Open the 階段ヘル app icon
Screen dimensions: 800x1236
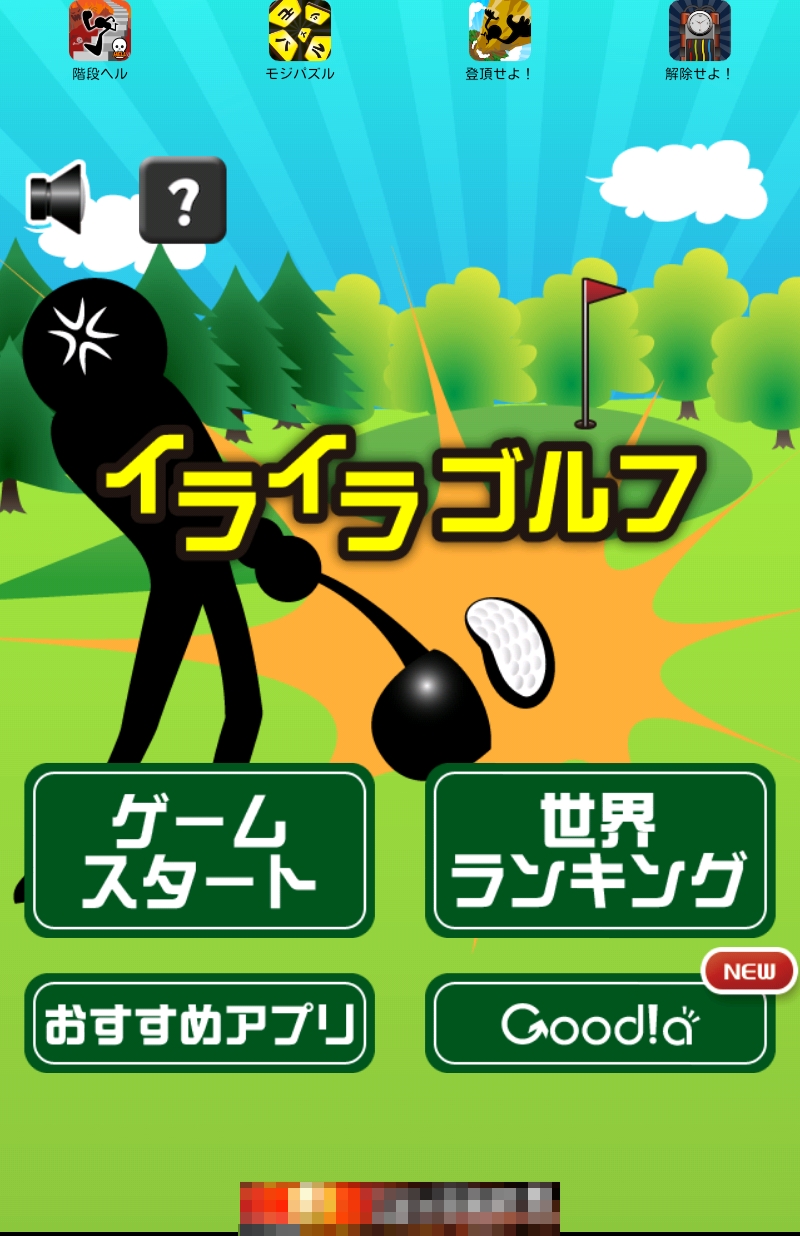point(100,32)
